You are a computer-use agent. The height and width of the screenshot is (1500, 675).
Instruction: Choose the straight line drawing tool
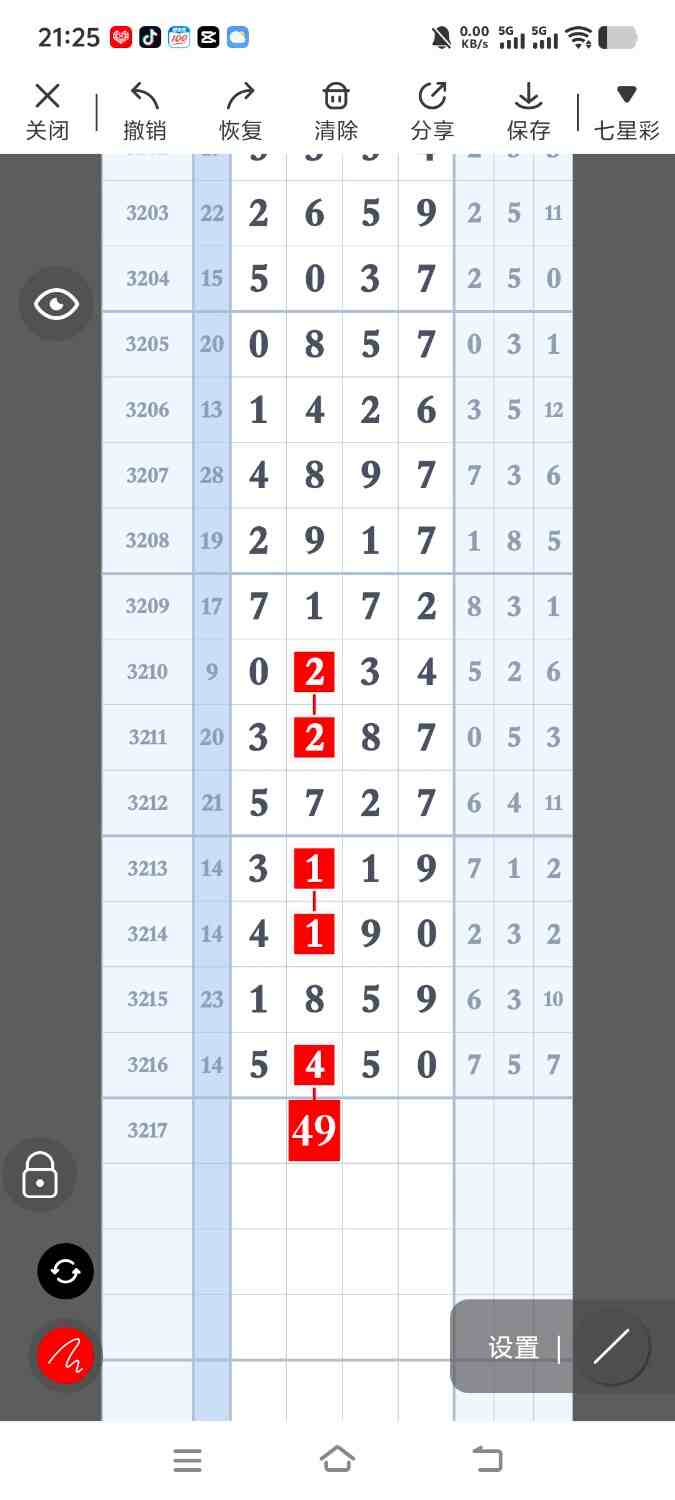coord(611,1348)
